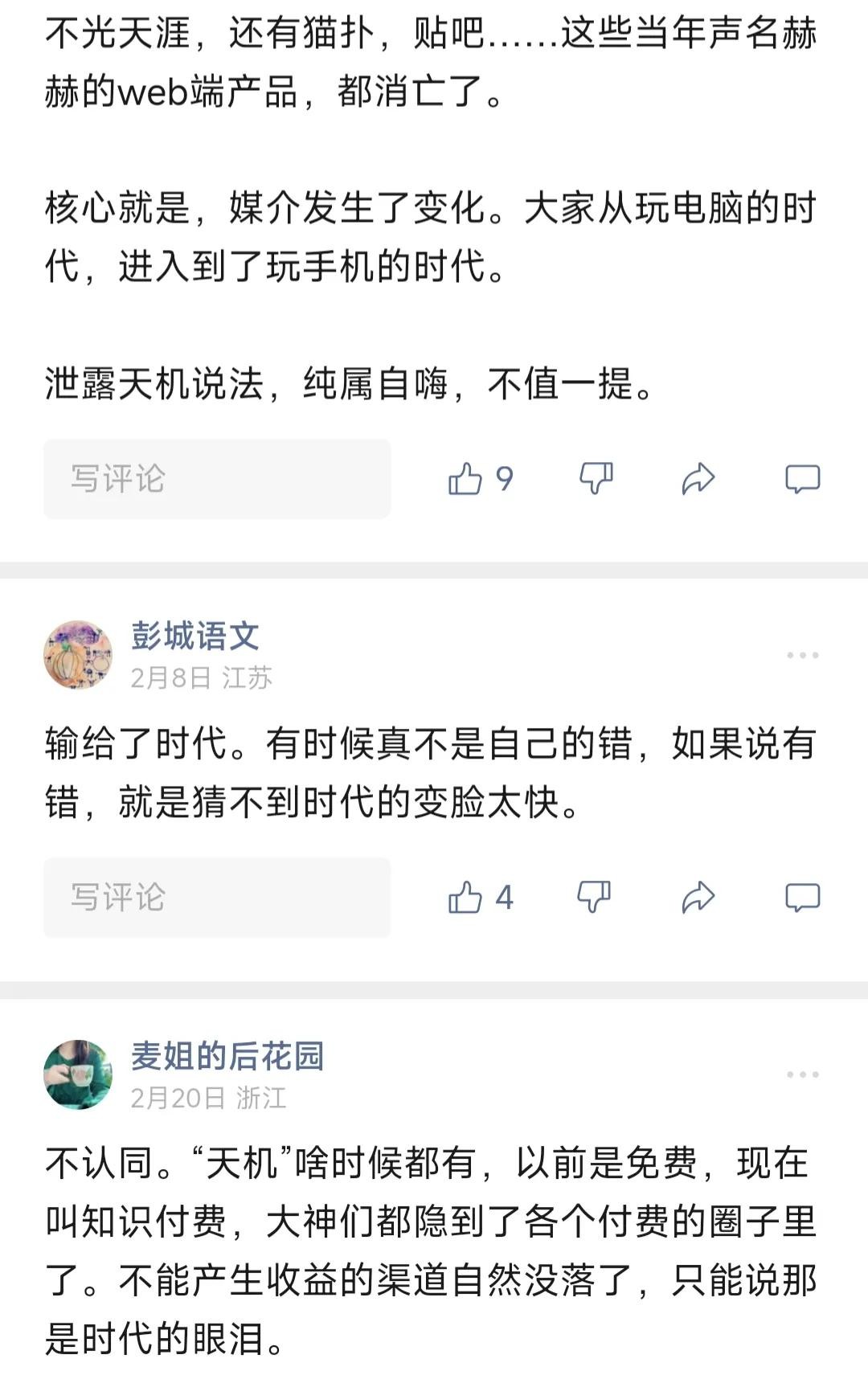
Task: Open comments on the 9-like answer
Action: (x=802, y=479)
